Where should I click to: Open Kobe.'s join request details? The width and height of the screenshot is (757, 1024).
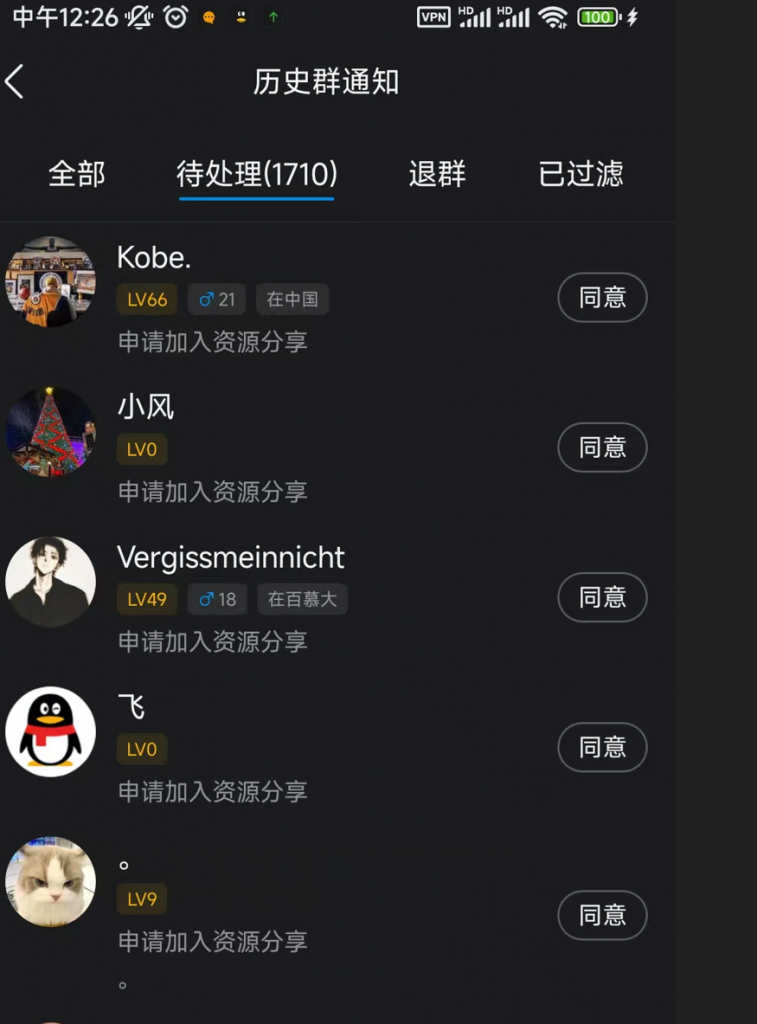pos(300,299)
